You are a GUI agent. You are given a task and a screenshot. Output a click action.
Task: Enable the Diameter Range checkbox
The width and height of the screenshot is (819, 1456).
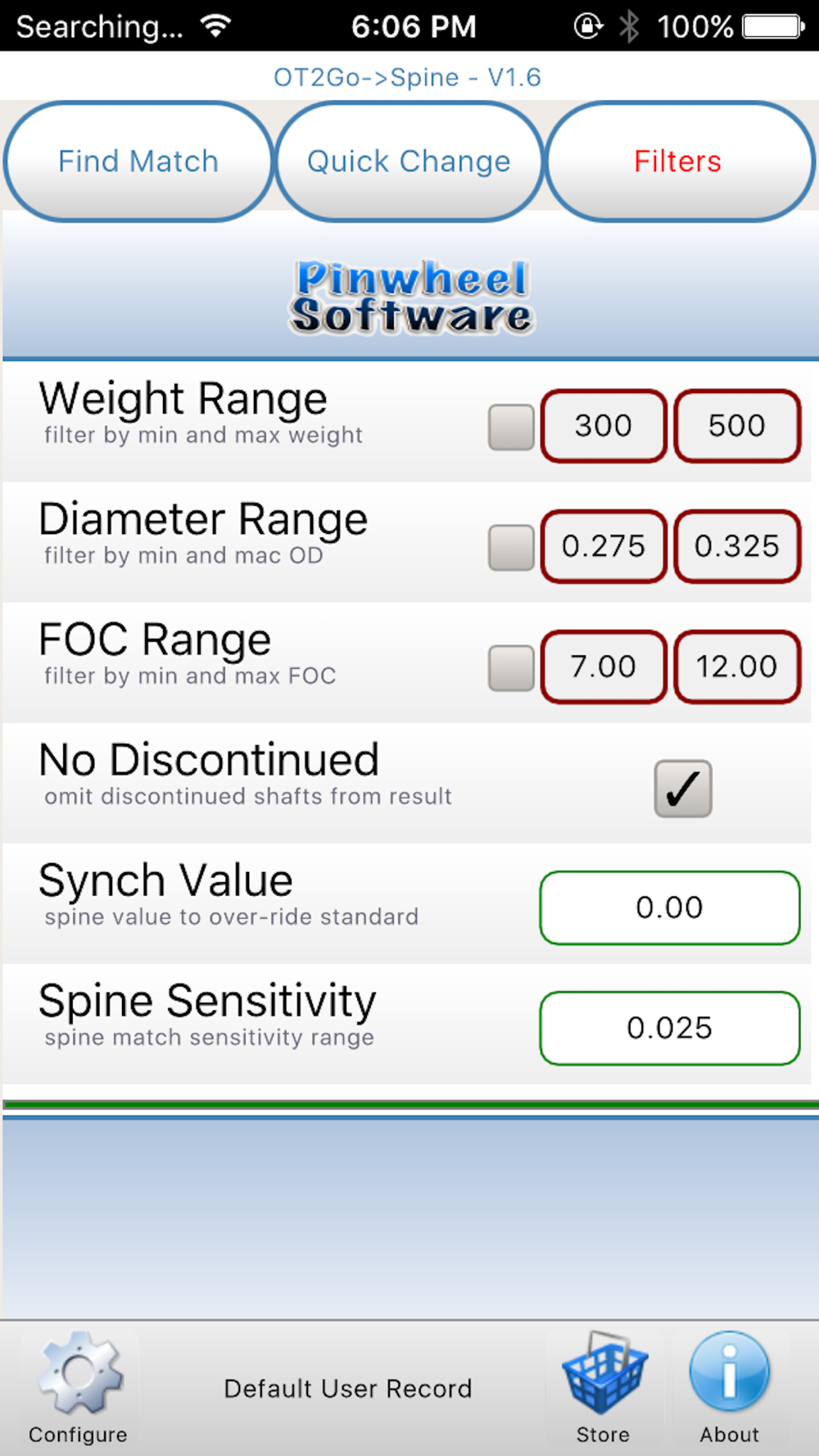pyautogui.click(x=511, y=547)
